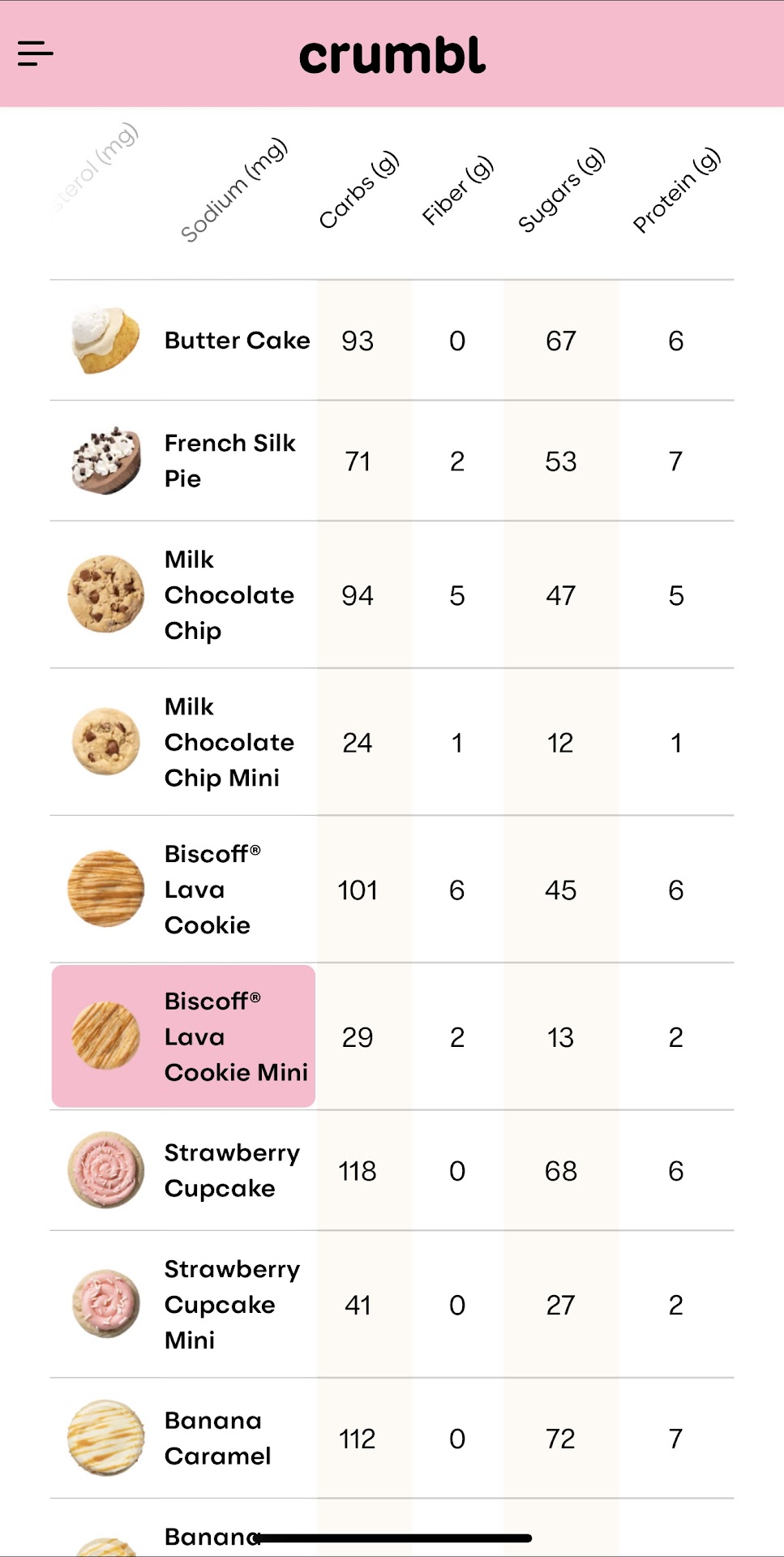
Task: Select the Biscoff Lava Cookie row
Action: pyautogui.click(x=212, y=890)
